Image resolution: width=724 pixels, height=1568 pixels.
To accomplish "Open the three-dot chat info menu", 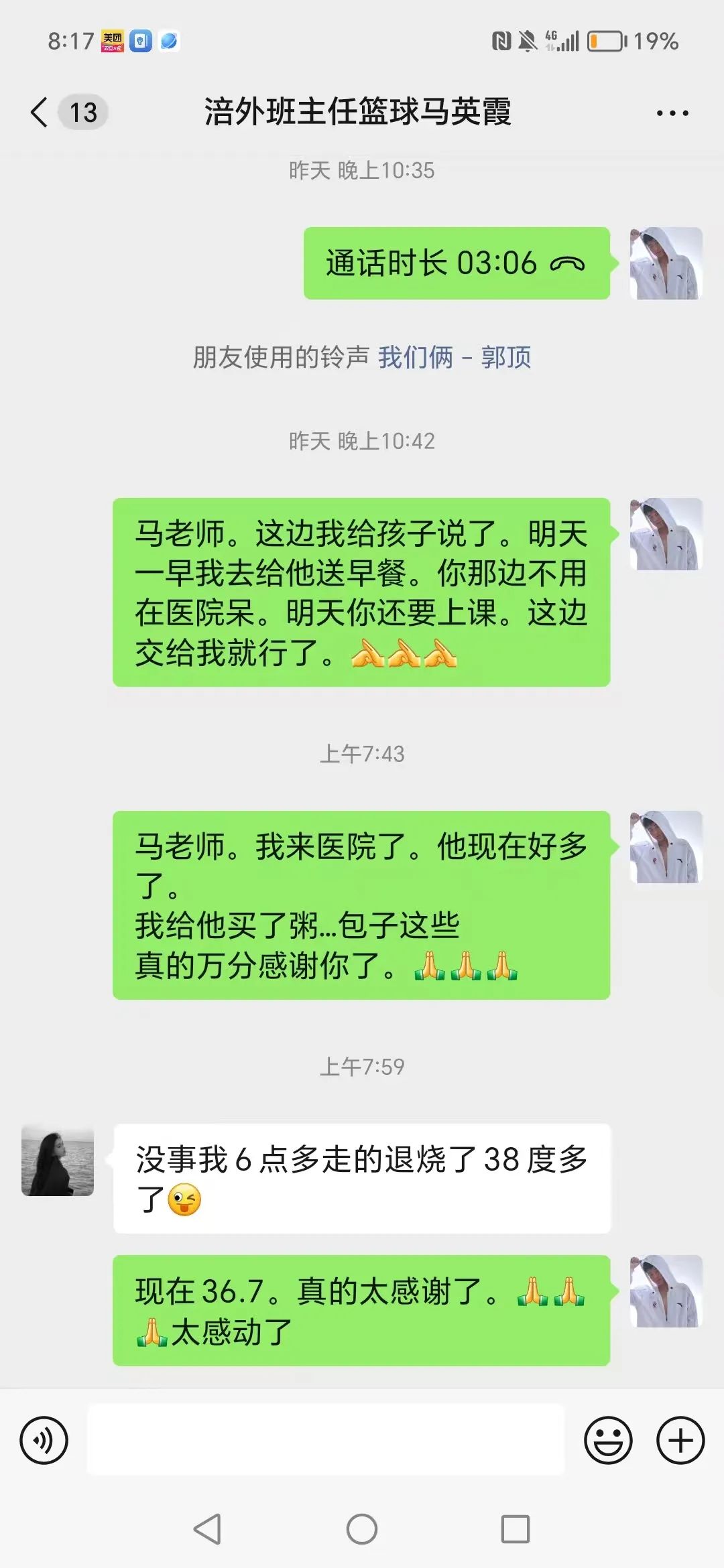I will [x=672, y=113].
